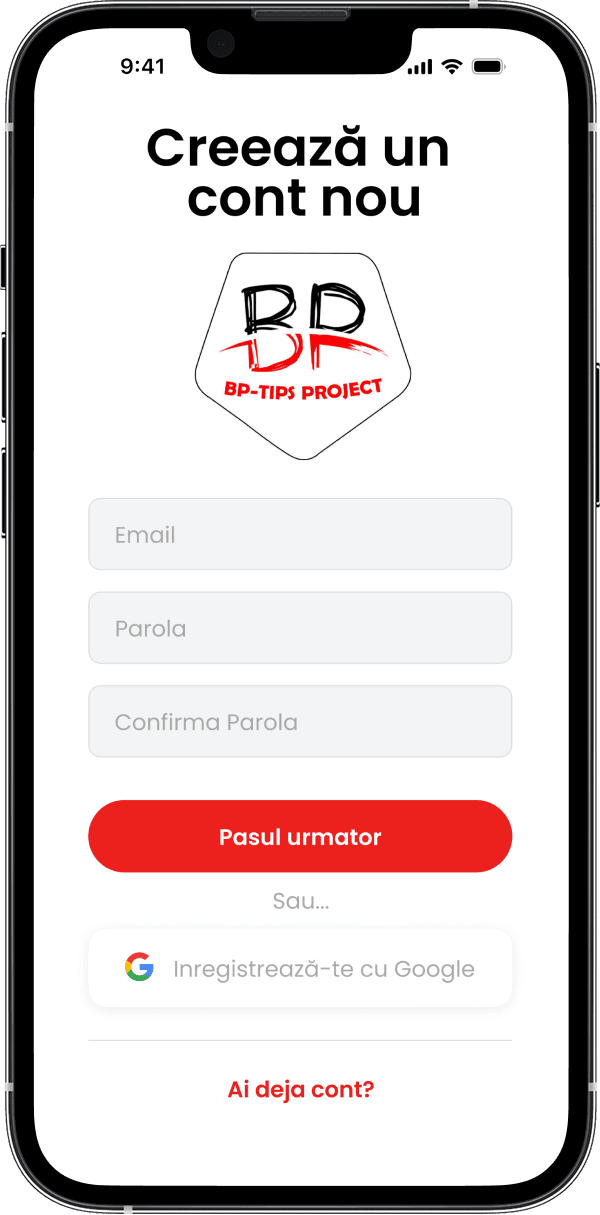
Task: Select the Confirma Parola field
Action: (300, 721)
